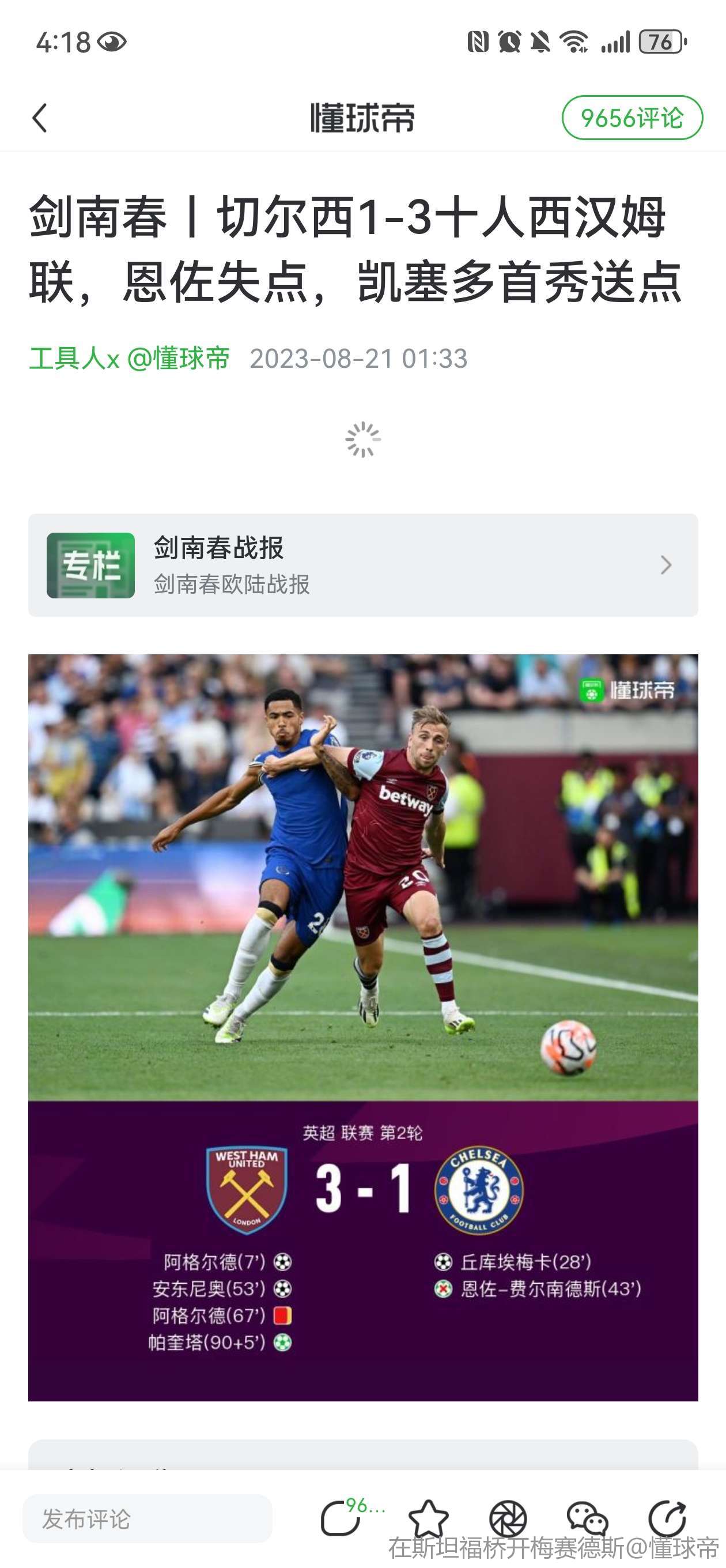Tap the 发布评论 comment field

click(148, 1520)
